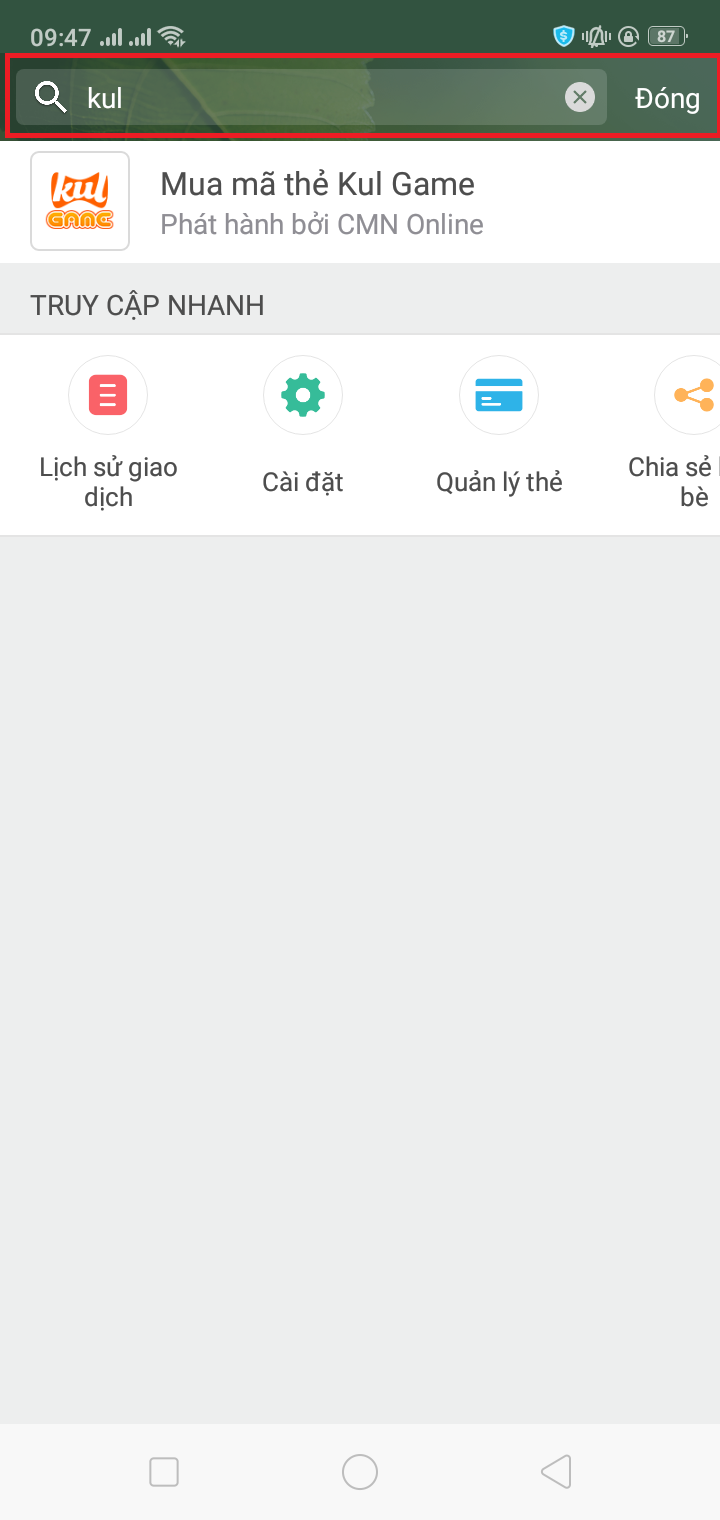Open the Cài đặt settings shortcut
This screenshot has width=720, height=1520.
coord(303,427)
